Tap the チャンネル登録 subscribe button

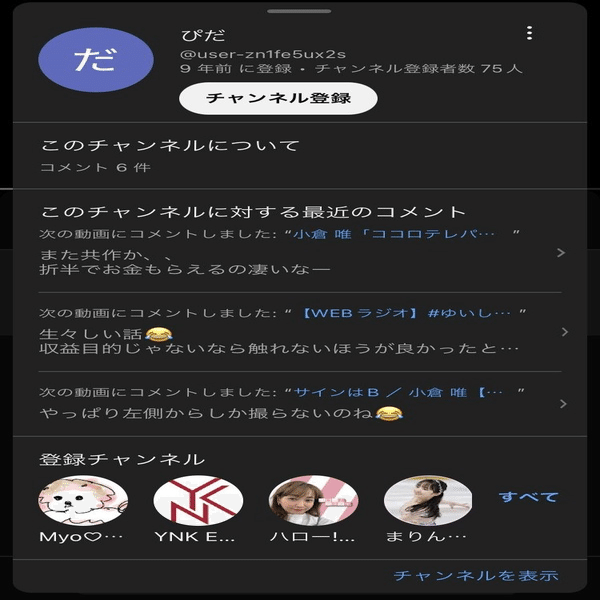278,98
